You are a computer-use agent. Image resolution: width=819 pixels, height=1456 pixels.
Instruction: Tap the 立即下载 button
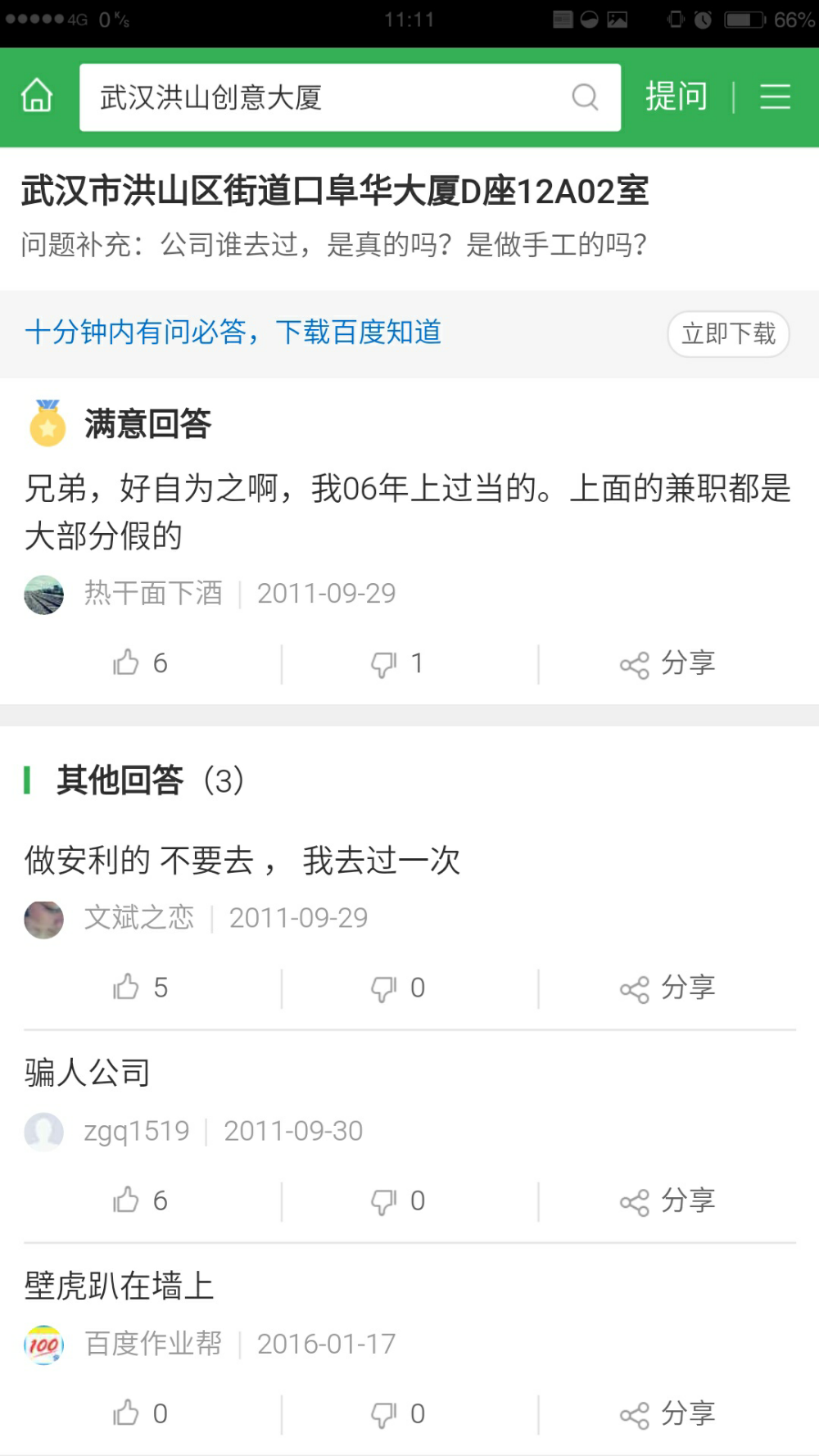point(728,334)
